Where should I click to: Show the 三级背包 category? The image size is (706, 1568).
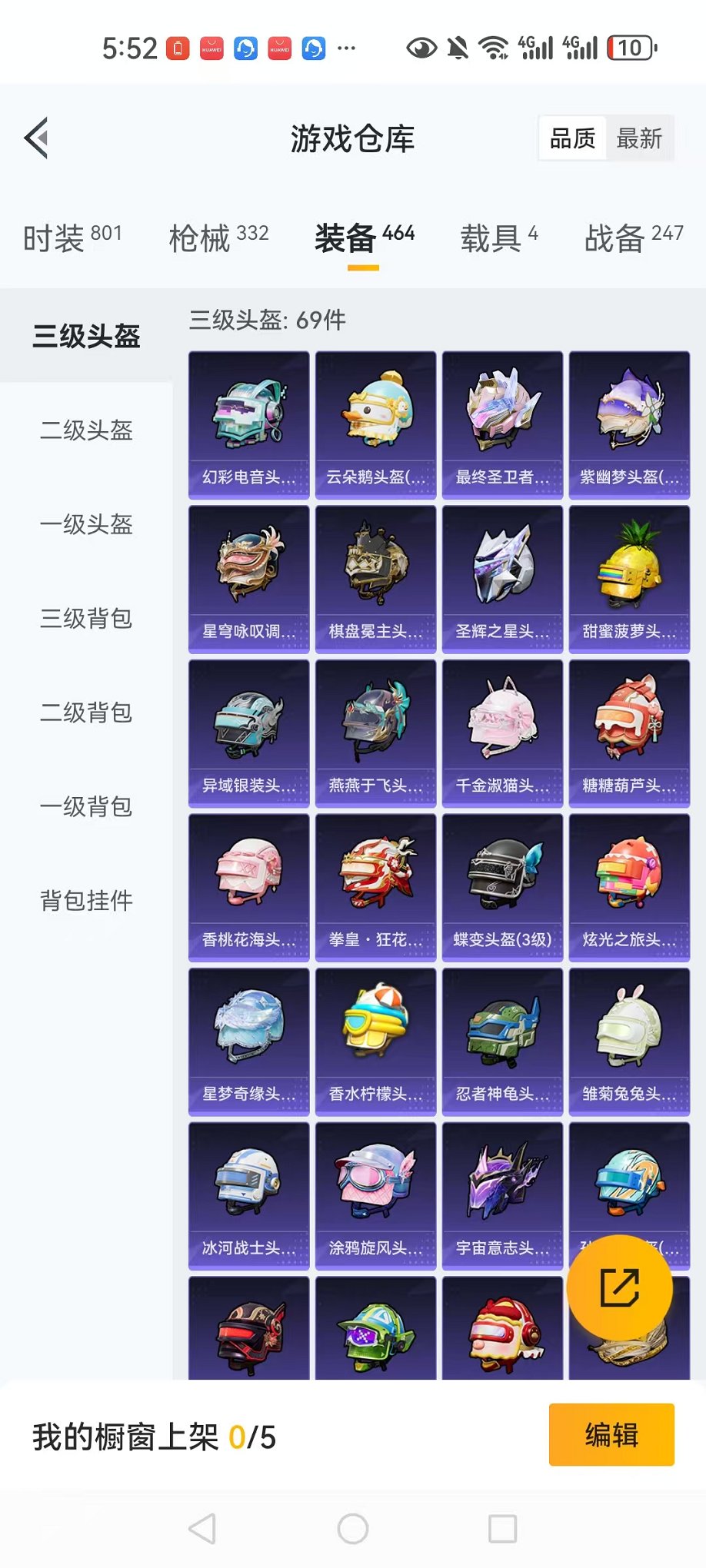tap(86, 618)
